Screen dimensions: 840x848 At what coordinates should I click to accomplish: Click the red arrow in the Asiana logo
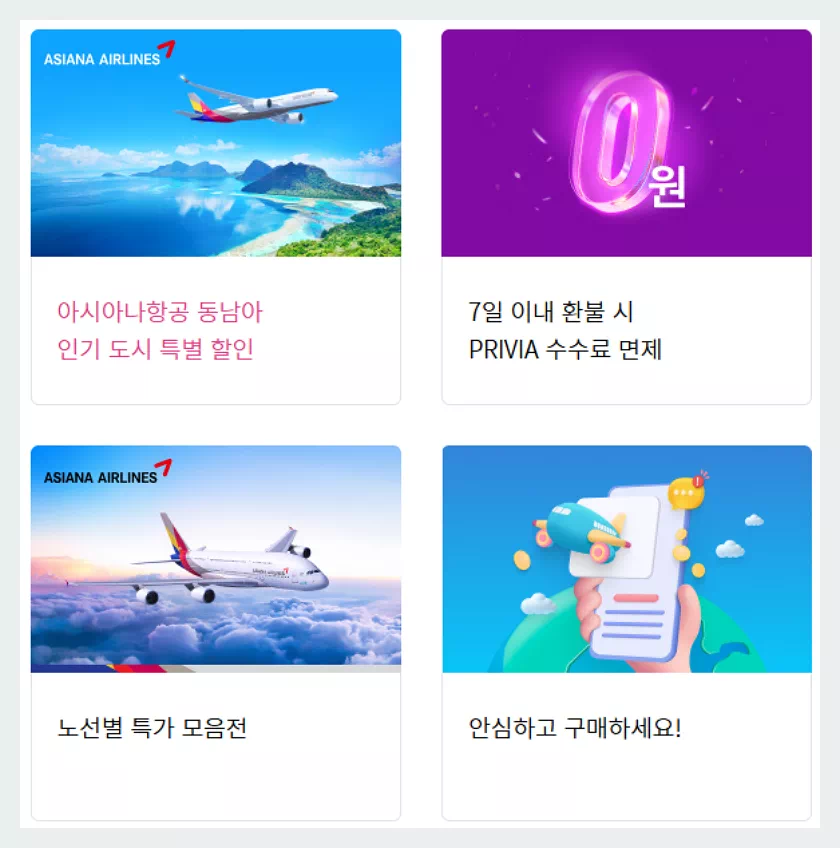point(168,52)
